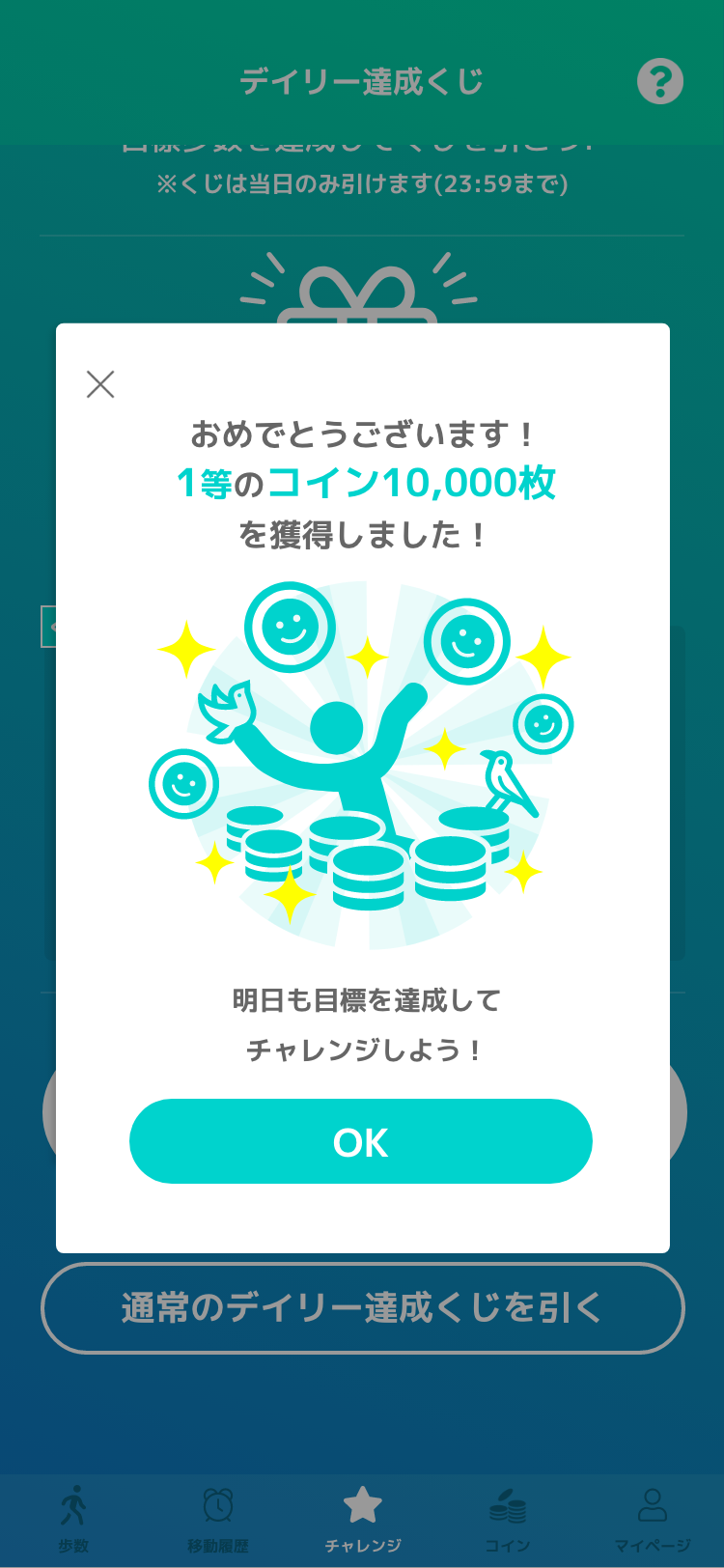Select the チャレンジ tab
Screen dimensions: 724x1568
363,1519
